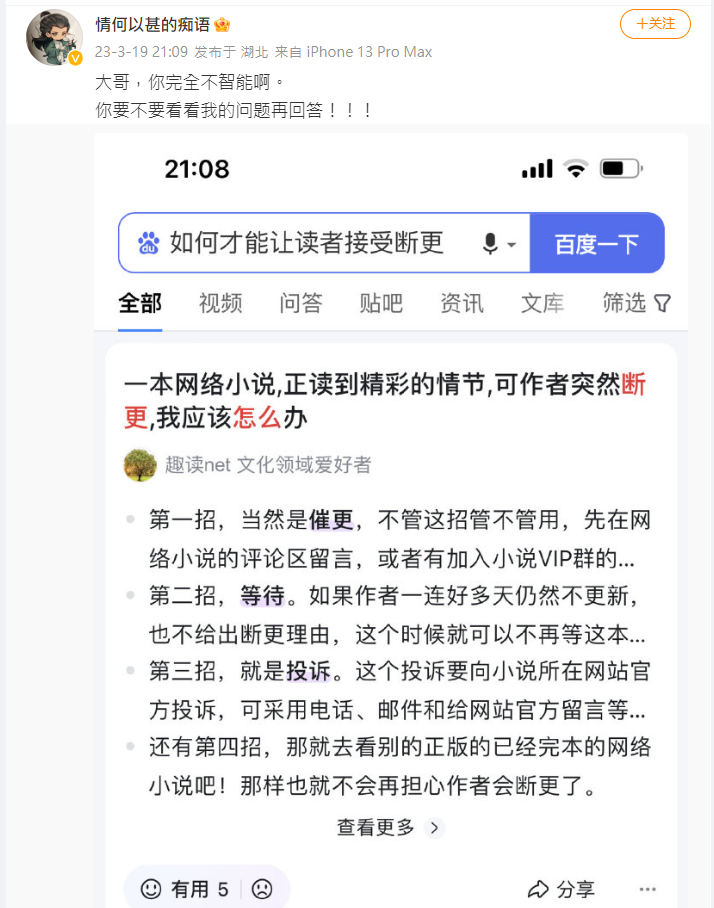This screenshot has width=714, height=908.
Task: Follow this user with the 关注 button
Action: click(x=655, y=24)
